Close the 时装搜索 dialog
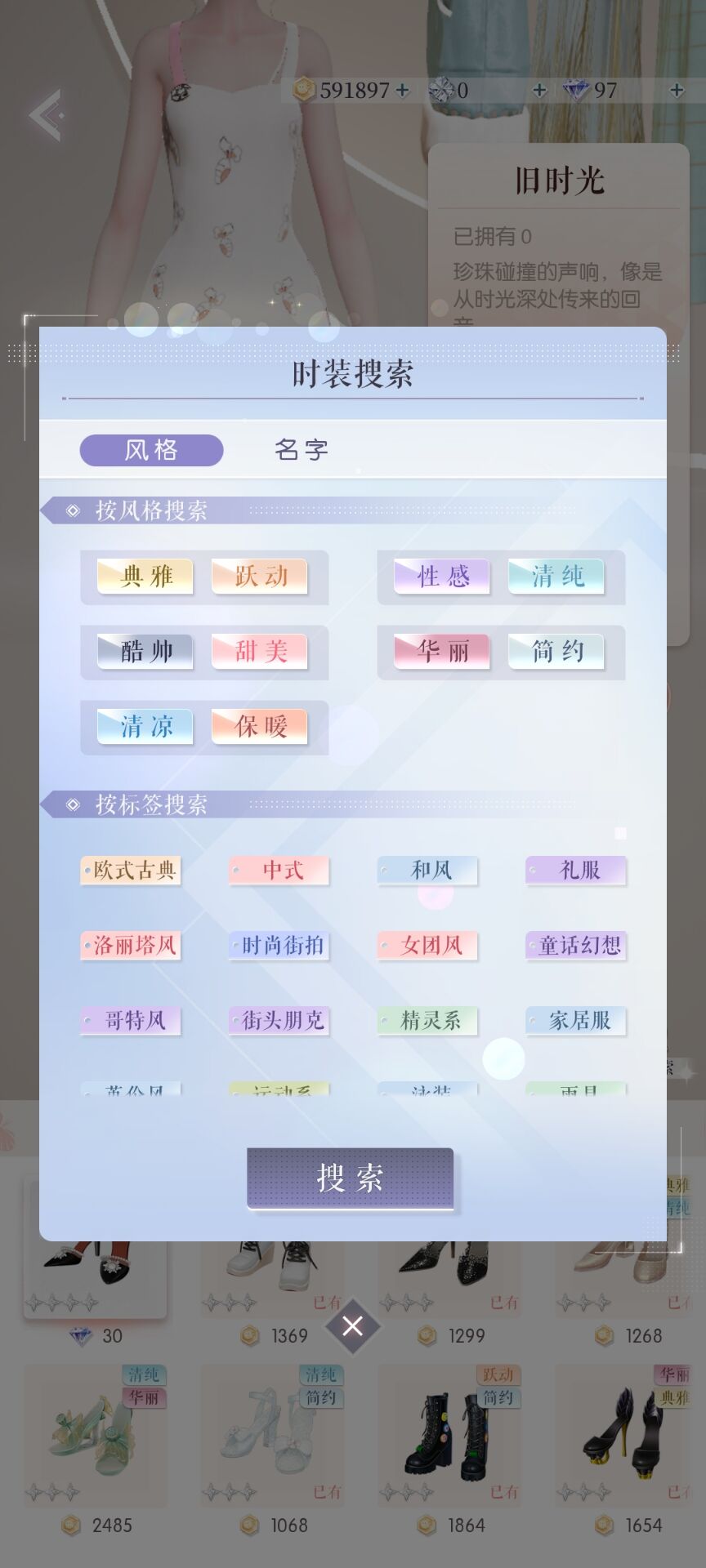The height and width of the screenshot is (1568, 706). click(352, 1326)
